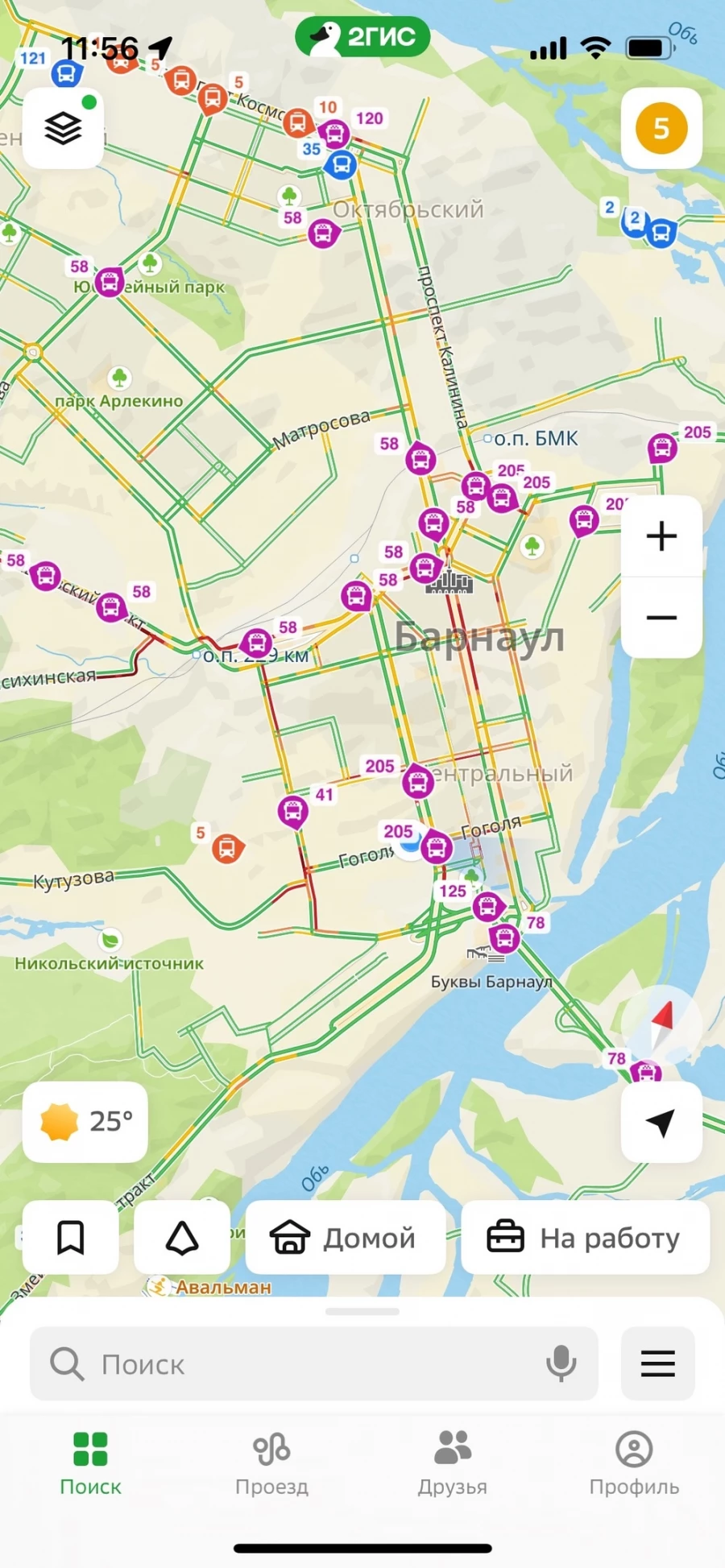
Task: Tap the compass to reset orientation
Action: click(x=661, y=1024)
